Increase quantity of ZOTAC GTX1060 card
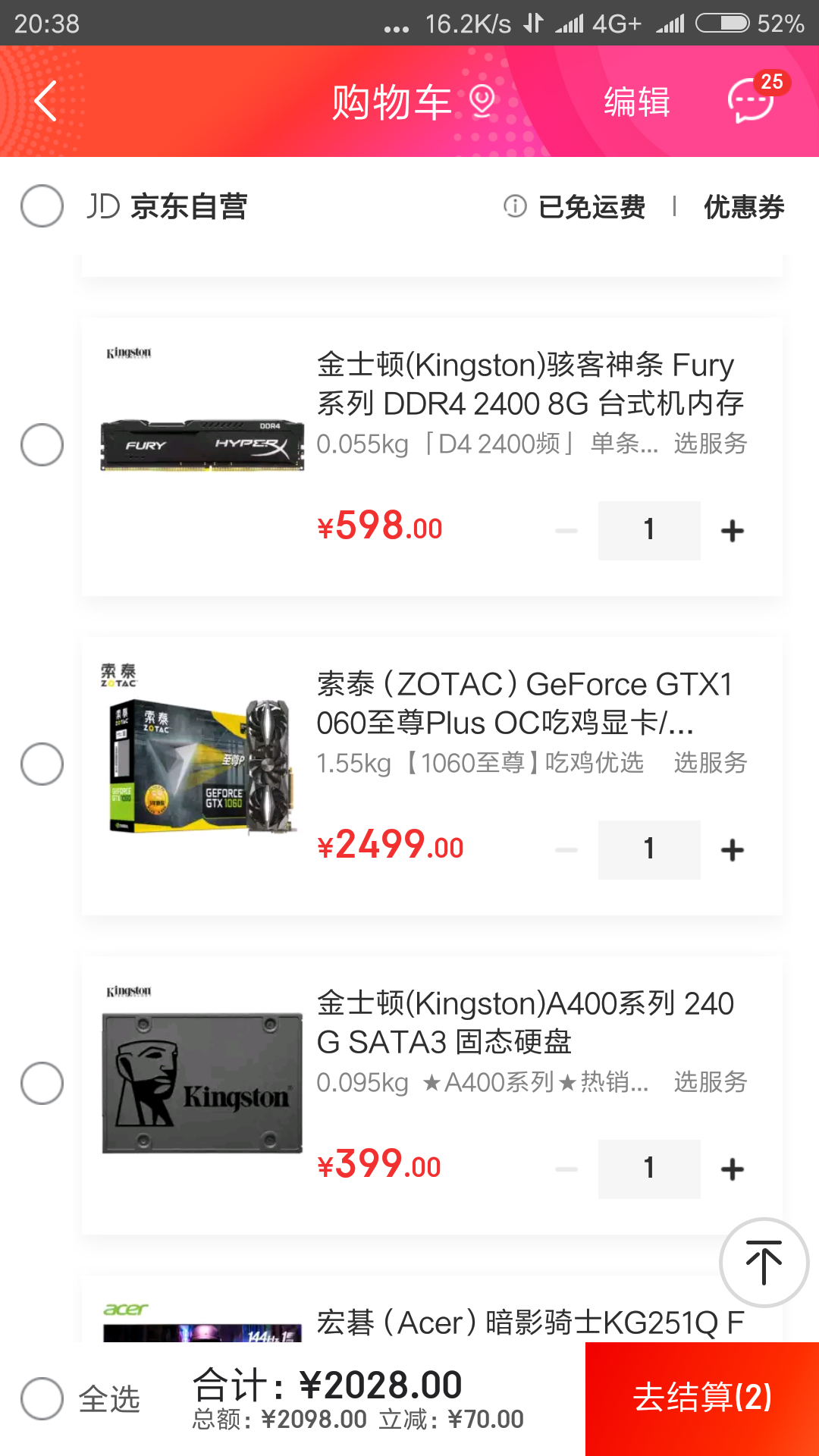 732,850
